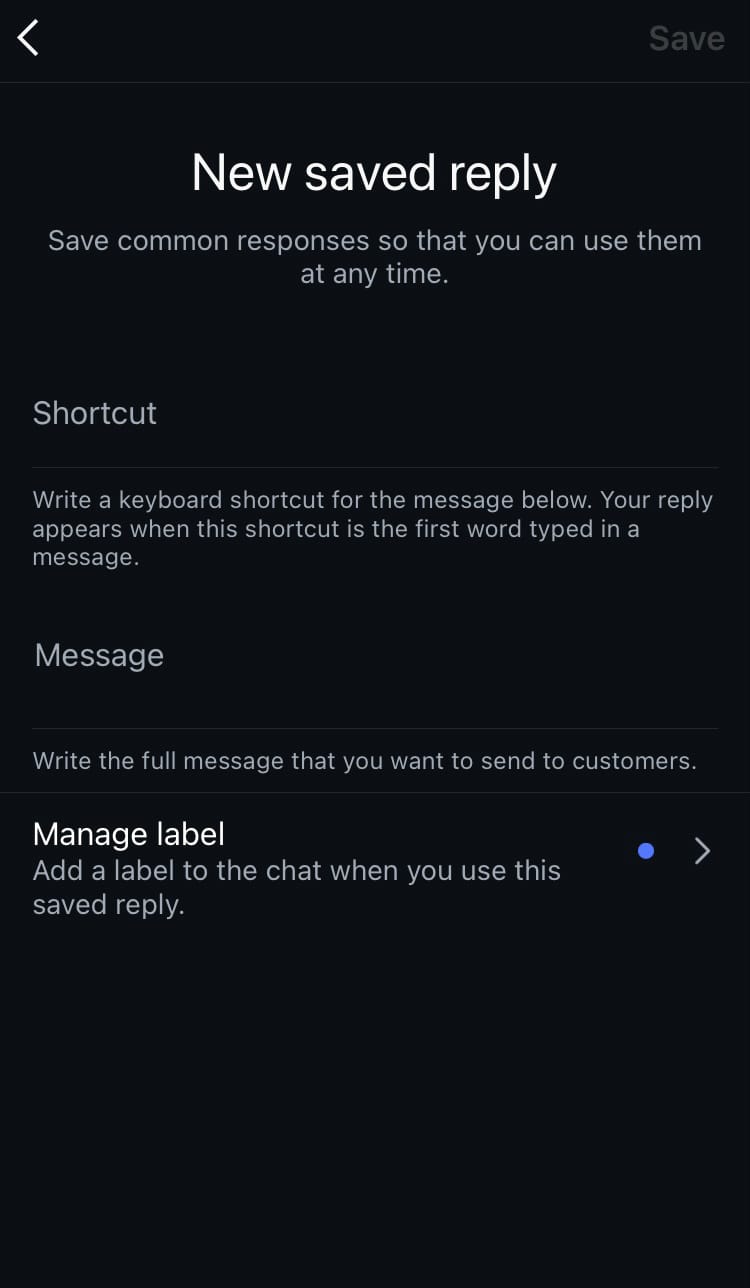Viewport: 750px width, 1288px height.
Task: Focus the Shortcut text field
Action: tap(374, 413)
